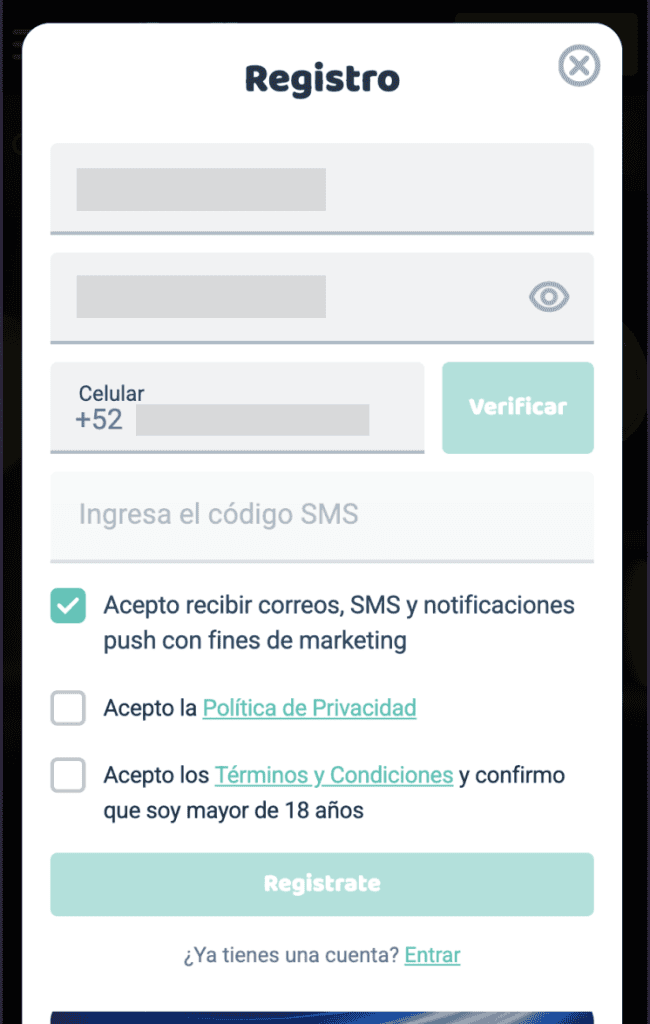
Task: Check the Términos y Condiciones acceptance box
Action: [68, 776]
